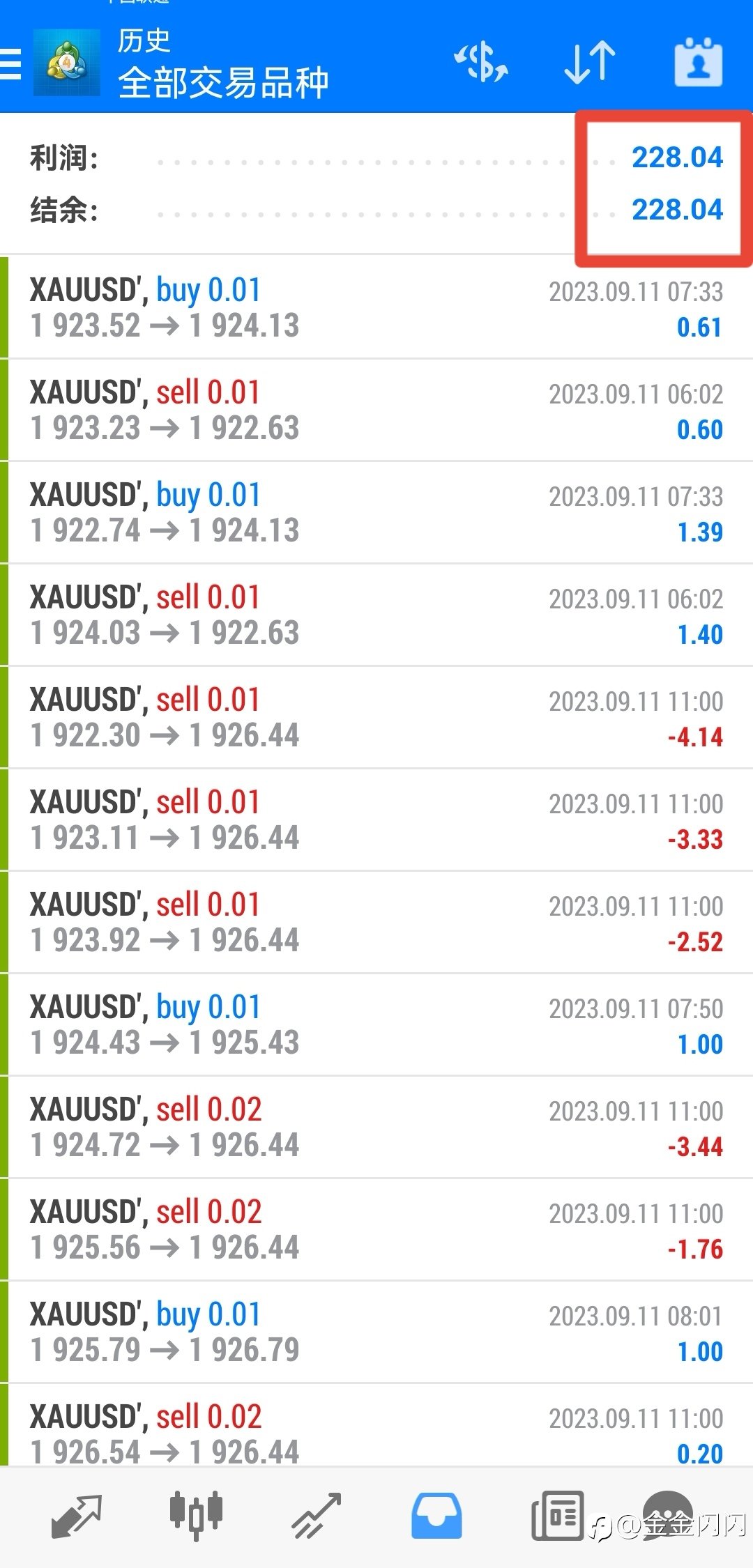Screen dimensions: 753x1568
Task: View the sell 0.02 trade with loss -1.76
Action: [376, 1230]
